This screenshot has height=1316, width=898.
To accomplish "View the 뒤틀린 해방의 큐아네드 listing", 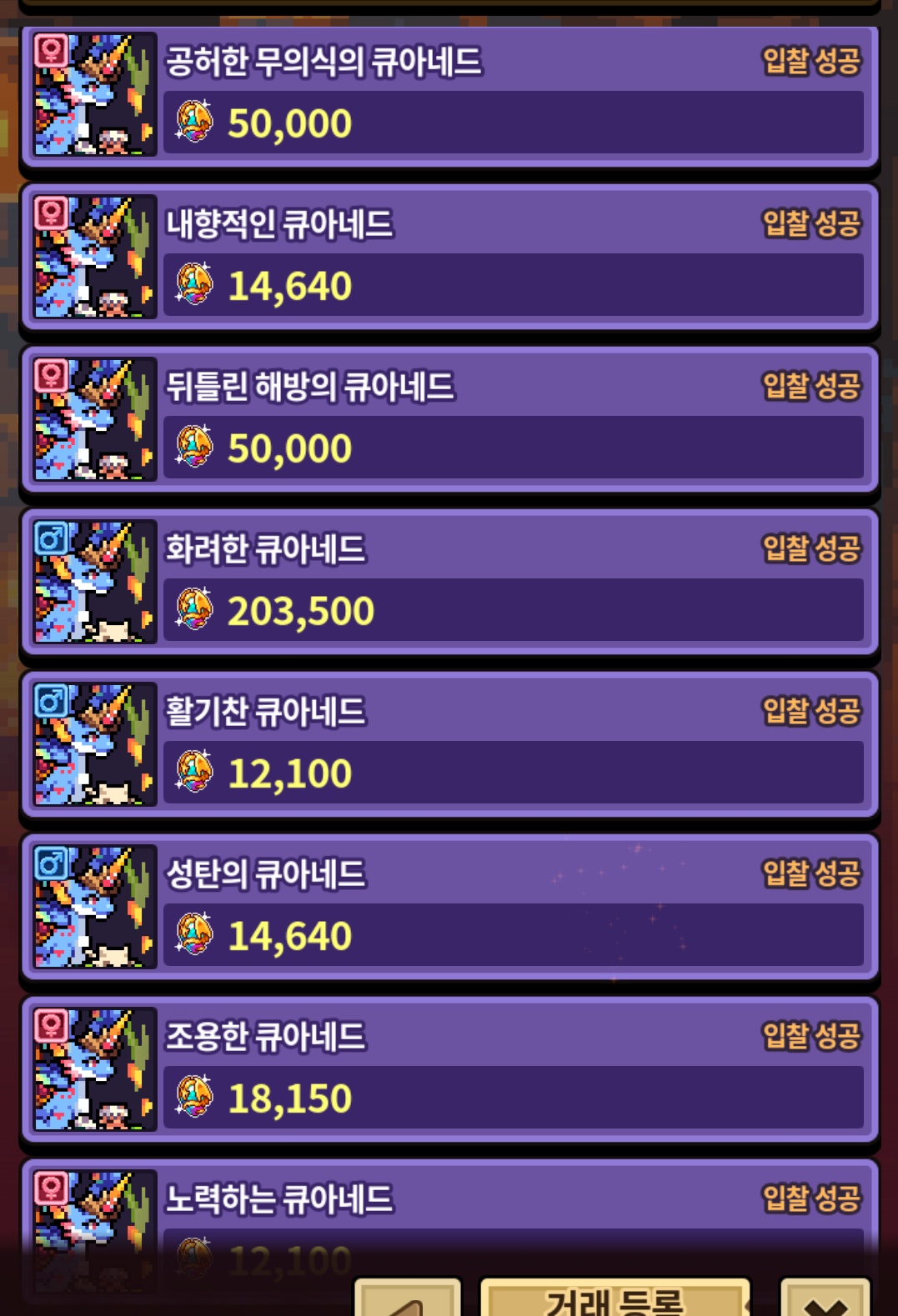I will 449,419.
